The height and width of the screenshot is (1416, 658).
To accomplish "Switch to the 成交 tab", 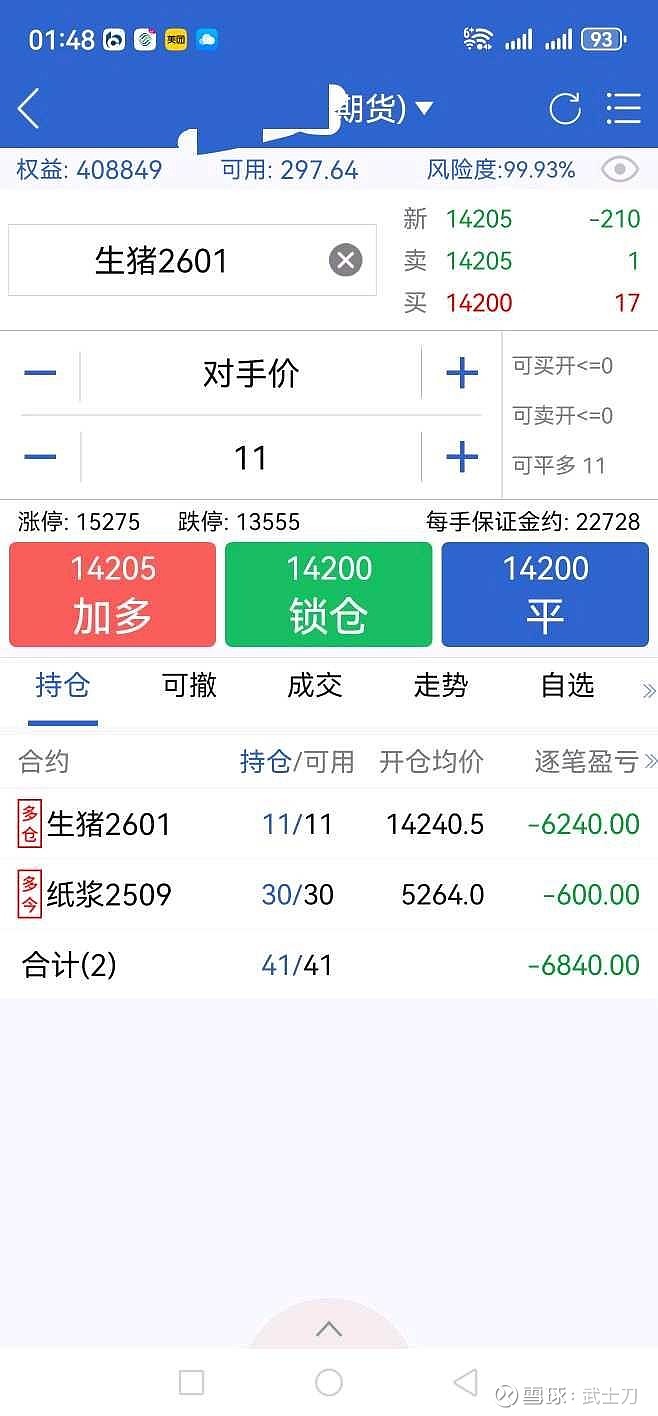I will 315,685.
